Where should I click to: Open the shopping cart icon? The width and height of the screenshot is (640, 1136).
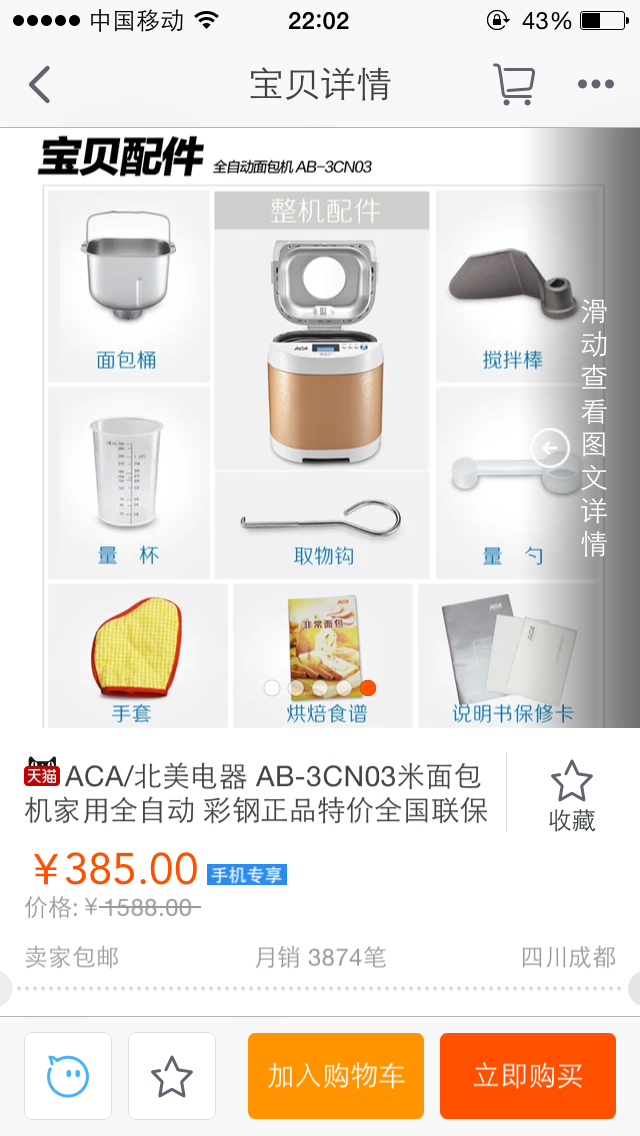coord(514,84)
